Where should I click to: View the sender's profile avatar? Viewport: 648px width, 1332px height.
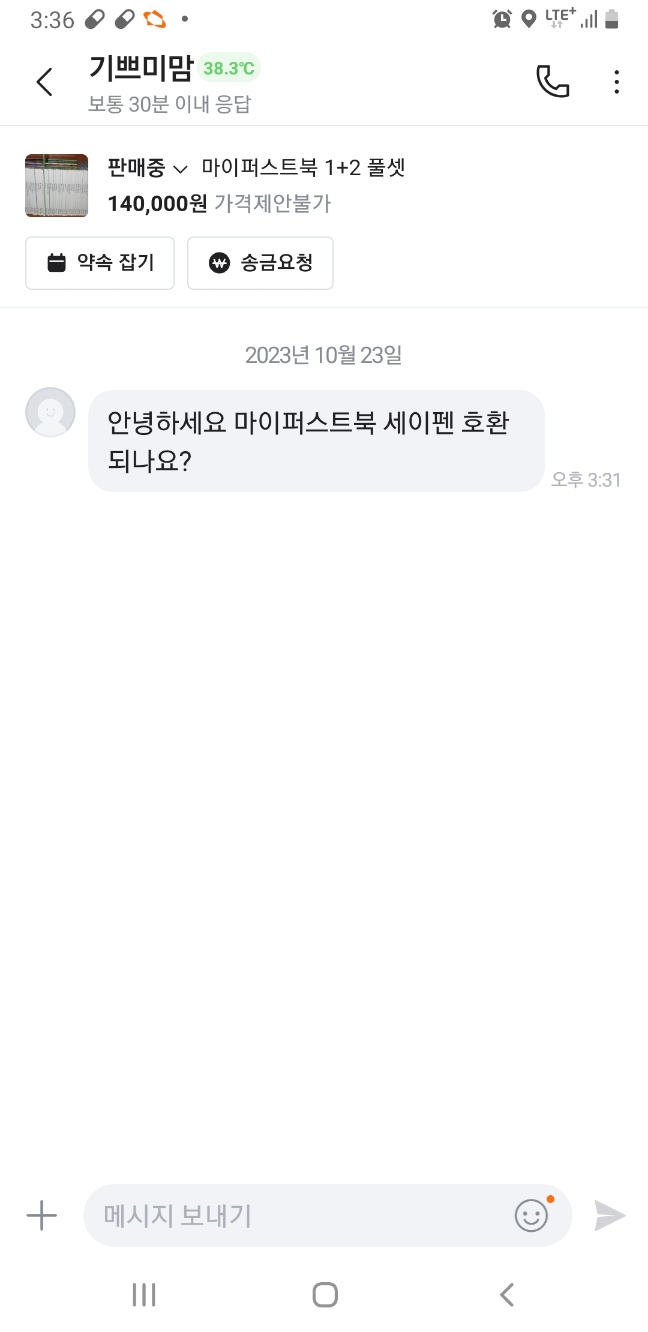[x=50, y=412]
